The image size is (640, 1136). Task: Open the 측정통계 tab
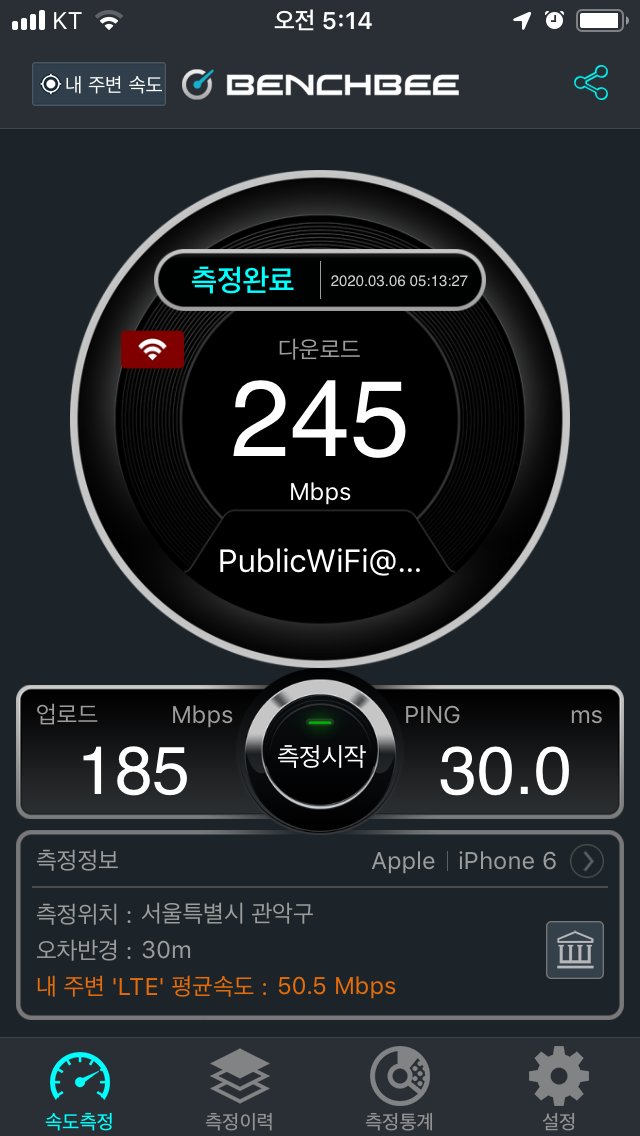click(x=399, y=1089)
